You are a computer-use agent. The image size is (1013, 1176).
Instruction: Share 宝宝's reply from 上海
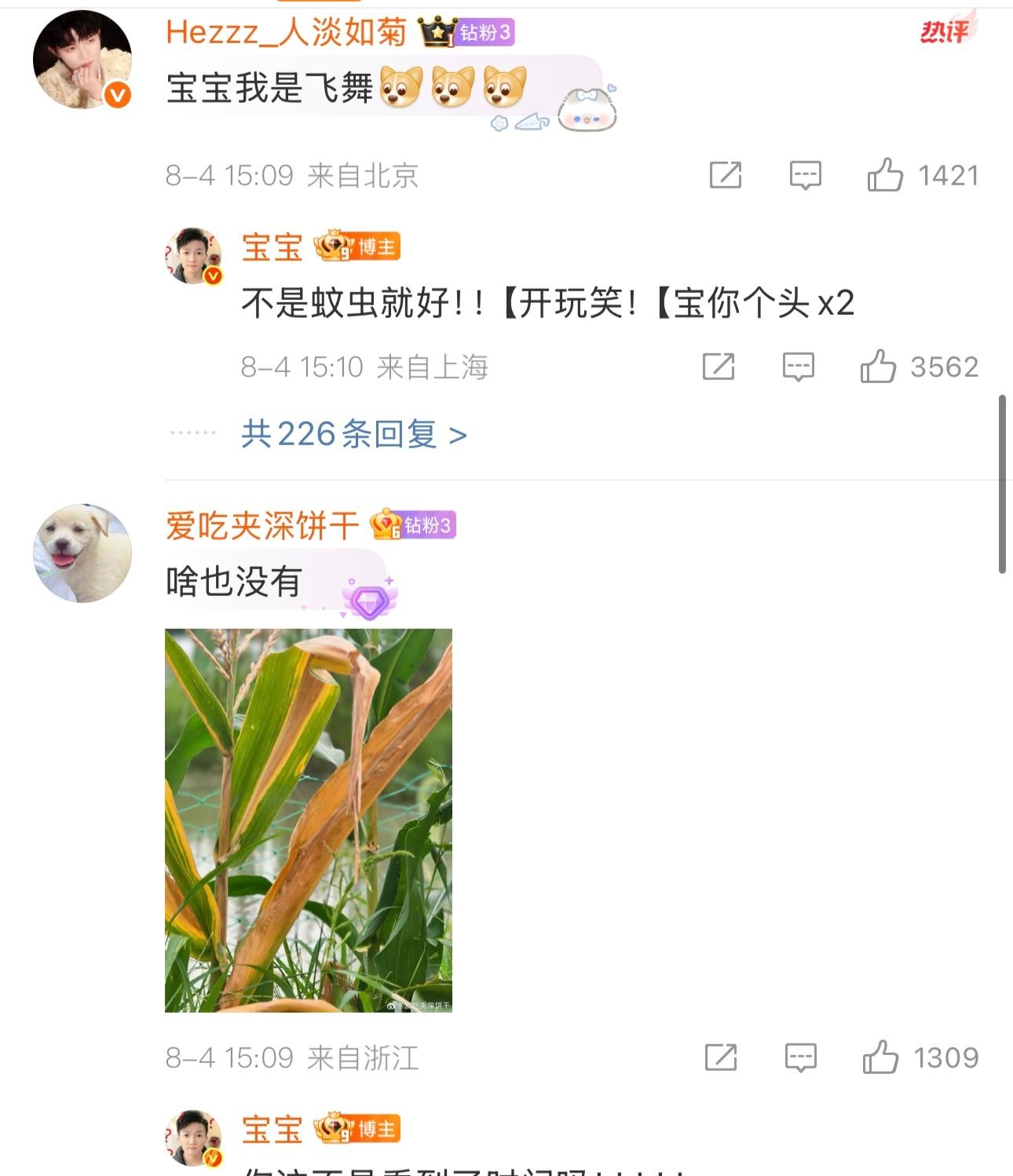[x=718, y=367]
